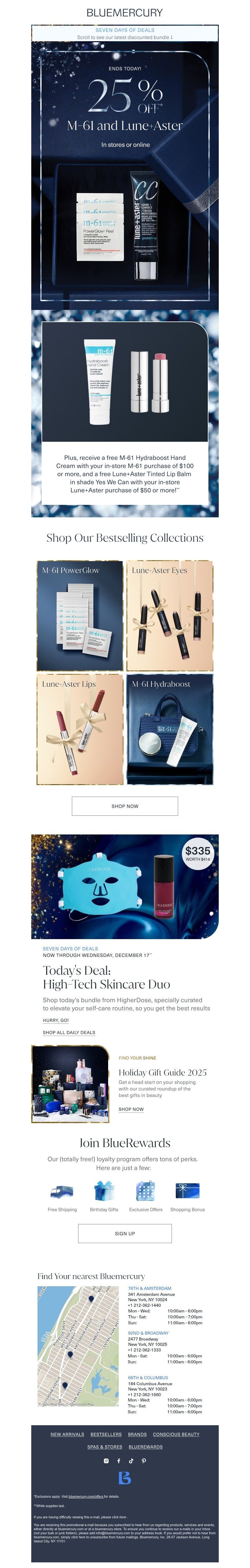
Task: Open the BESTSELLERS footer link
Action: [106, 1434]
